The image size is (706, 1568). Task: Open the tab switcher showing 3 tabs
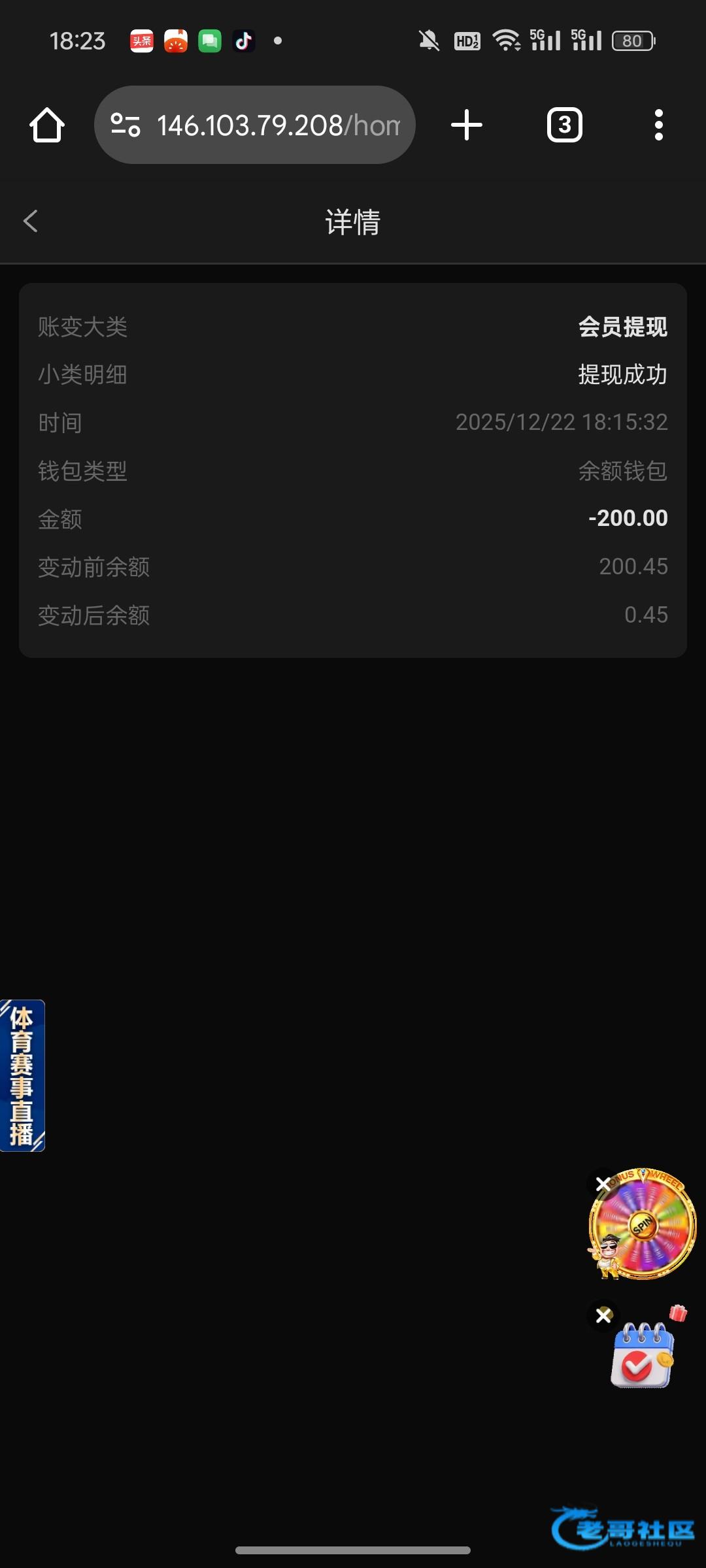[x=564, y=125]
